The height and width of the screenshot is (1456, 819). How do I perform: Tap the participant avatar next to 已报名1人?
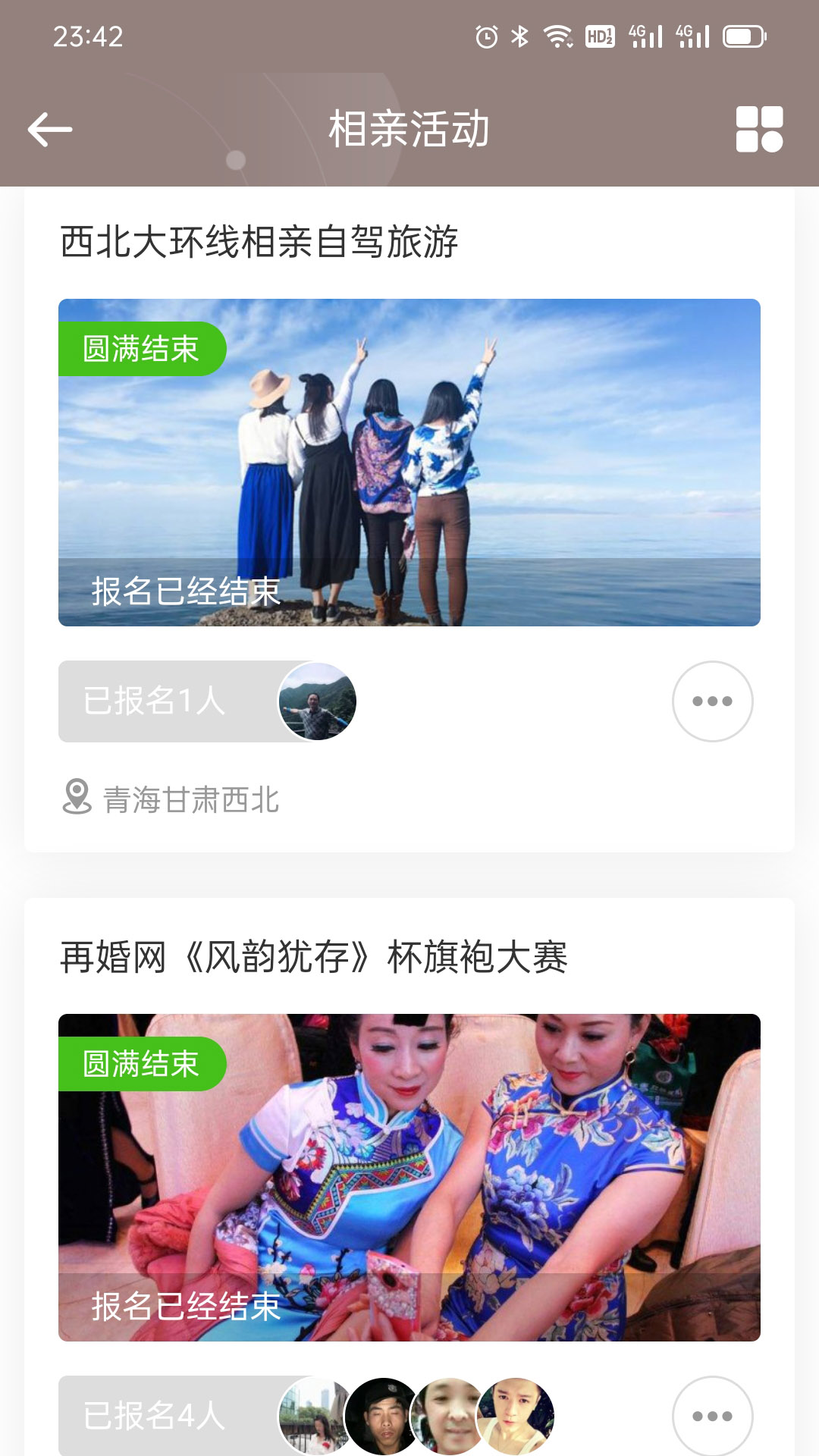316,701
